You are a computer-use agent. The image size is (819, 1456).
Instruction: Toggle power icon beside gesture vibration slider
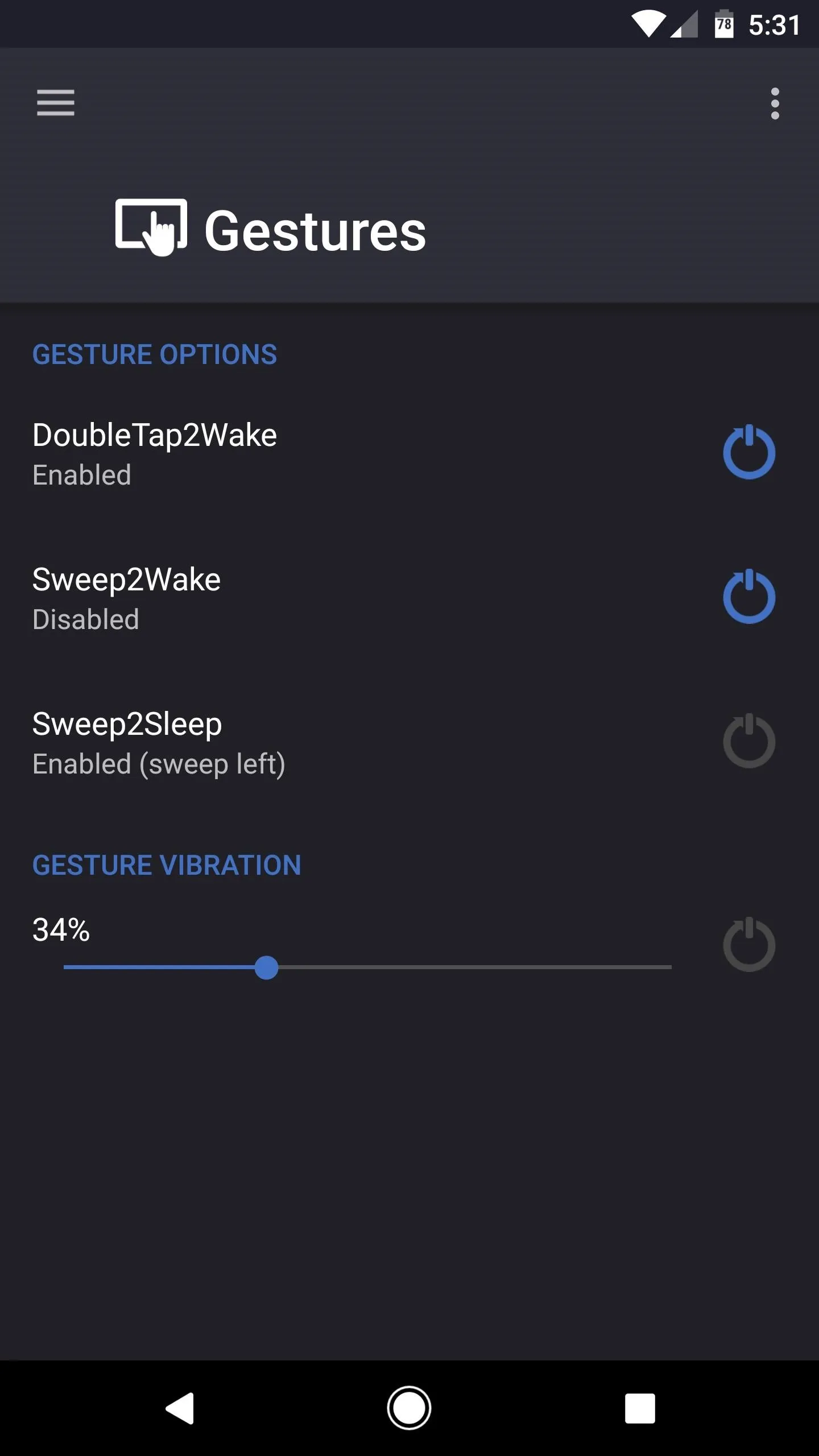coord(749,945)
